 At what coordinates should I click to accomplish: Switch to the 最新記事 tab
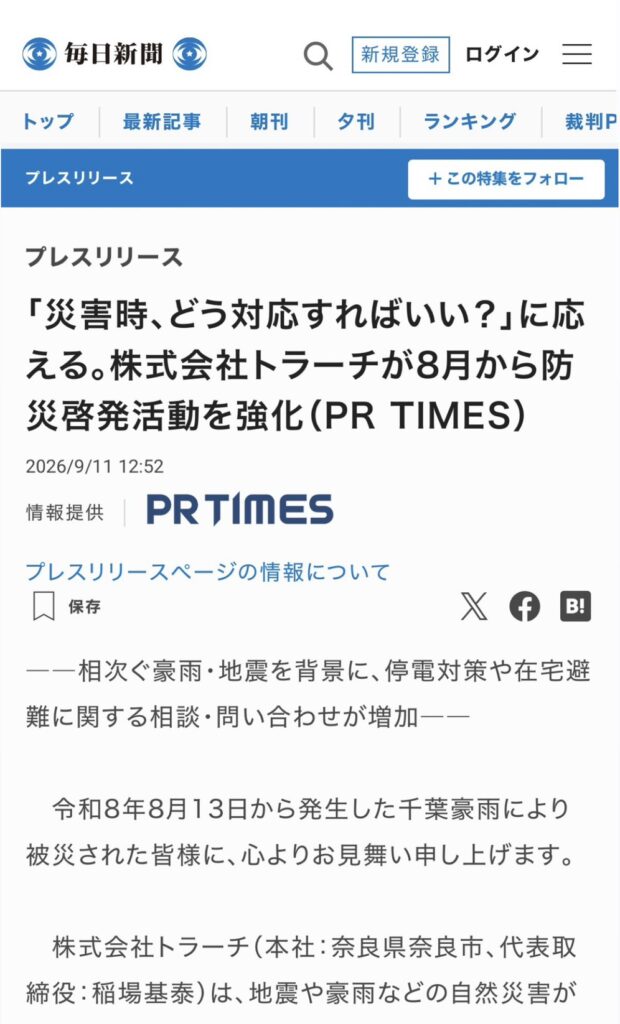click(x=162, y=121)
